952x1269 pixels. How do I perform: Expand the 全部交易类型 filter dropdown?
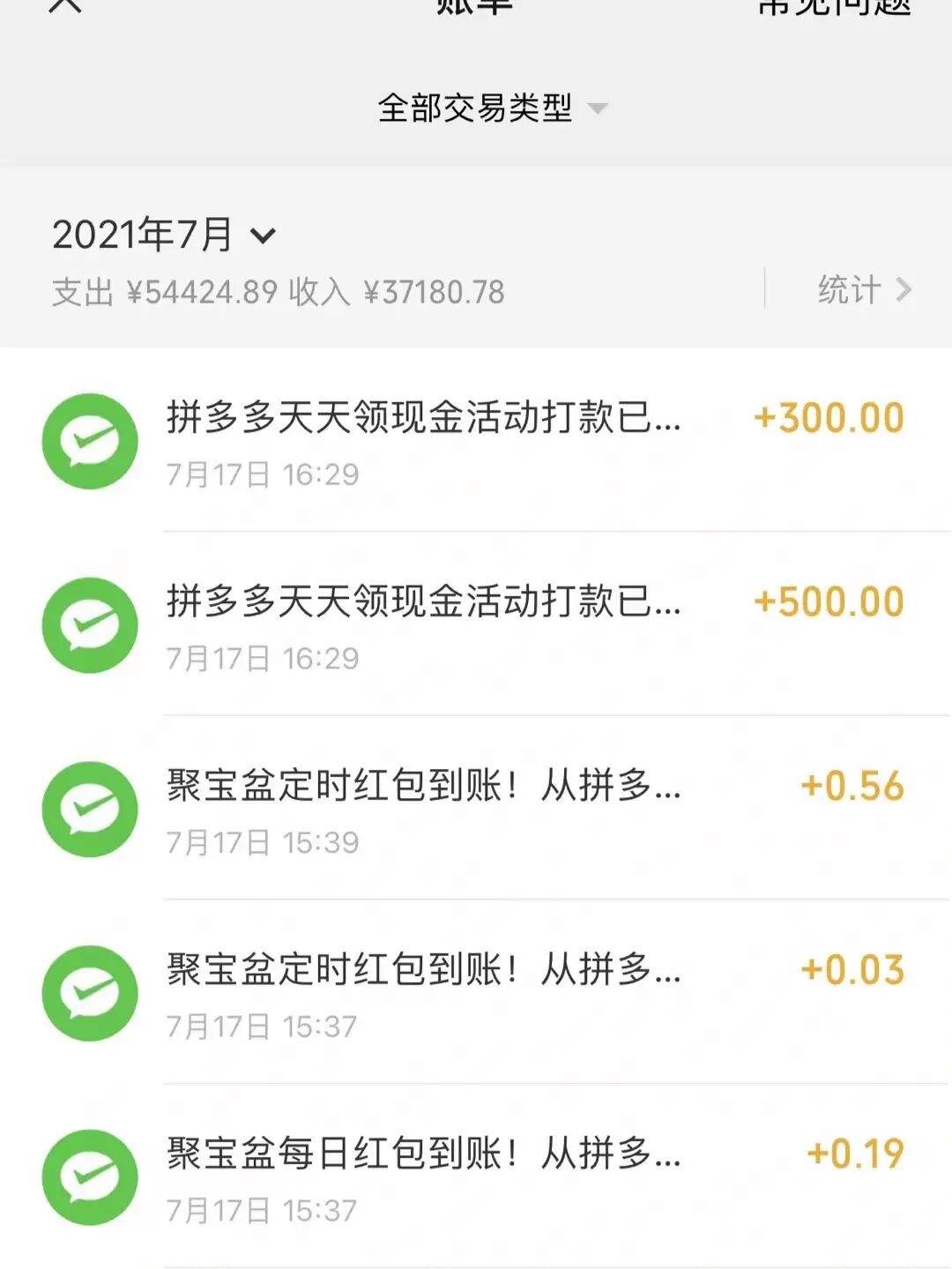pyautogui.click(x=492, y=108)
